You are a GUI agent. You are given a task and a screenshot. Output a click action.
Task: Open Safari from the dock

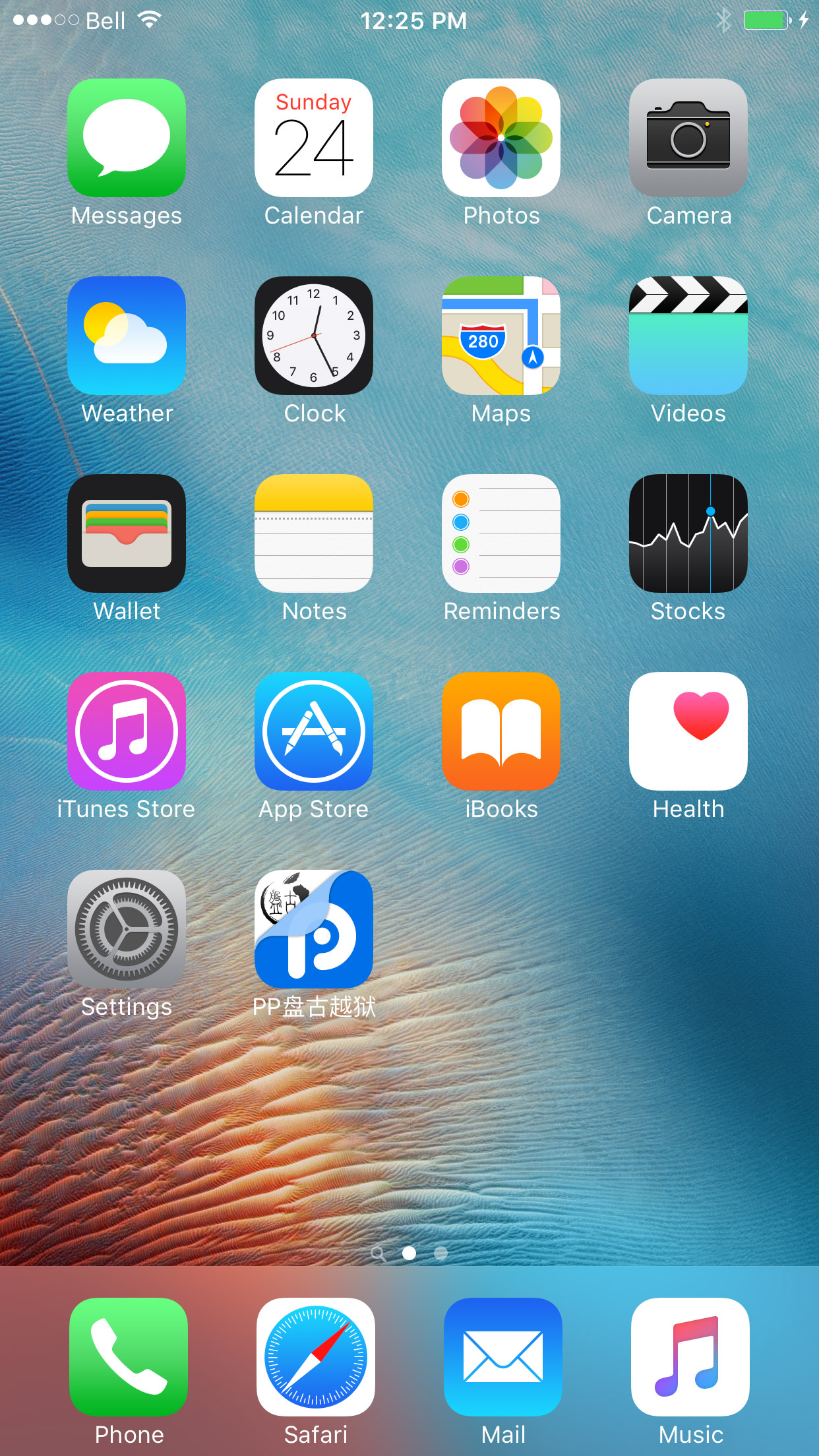click(x=316, y=1357)
